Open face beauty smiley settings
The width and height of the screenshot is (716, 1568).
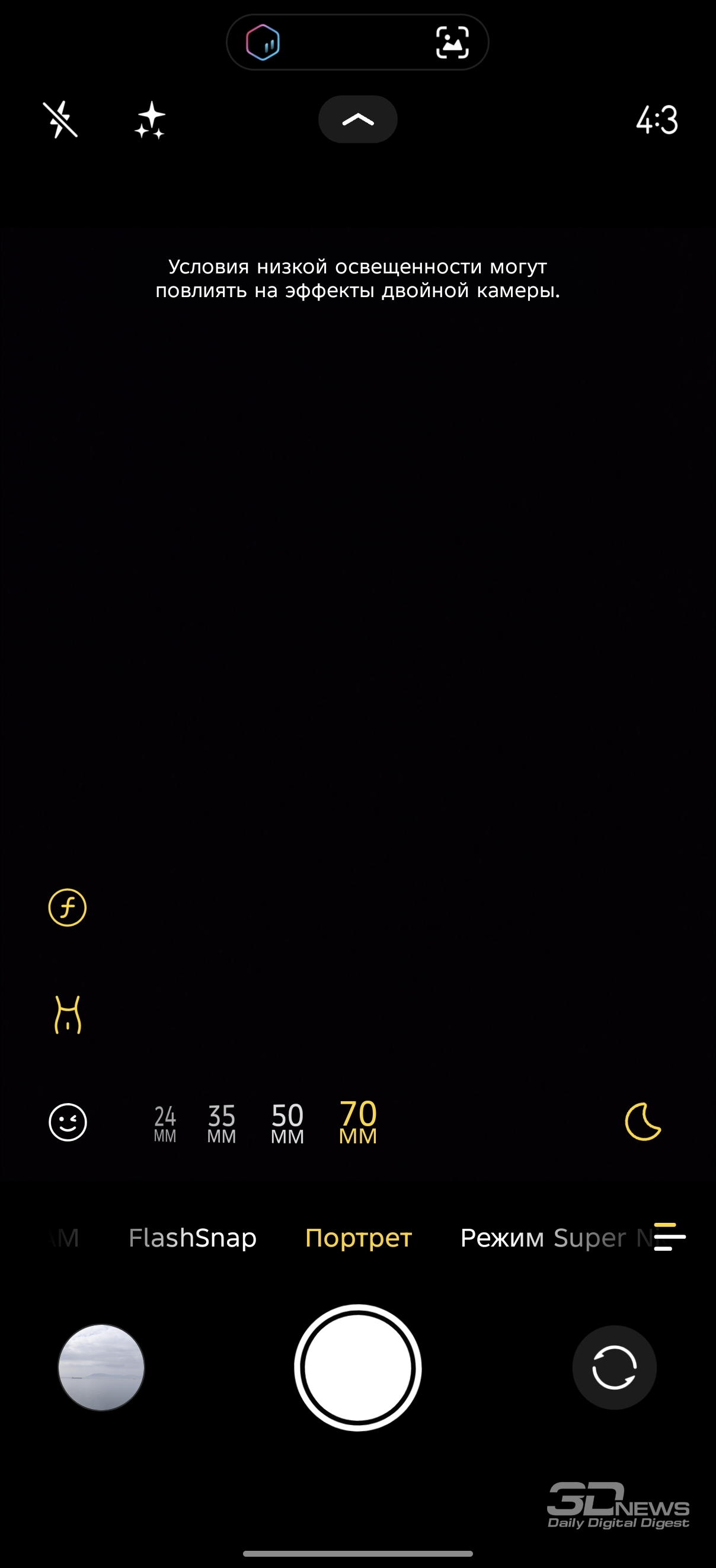click(x=68, y=1122)
